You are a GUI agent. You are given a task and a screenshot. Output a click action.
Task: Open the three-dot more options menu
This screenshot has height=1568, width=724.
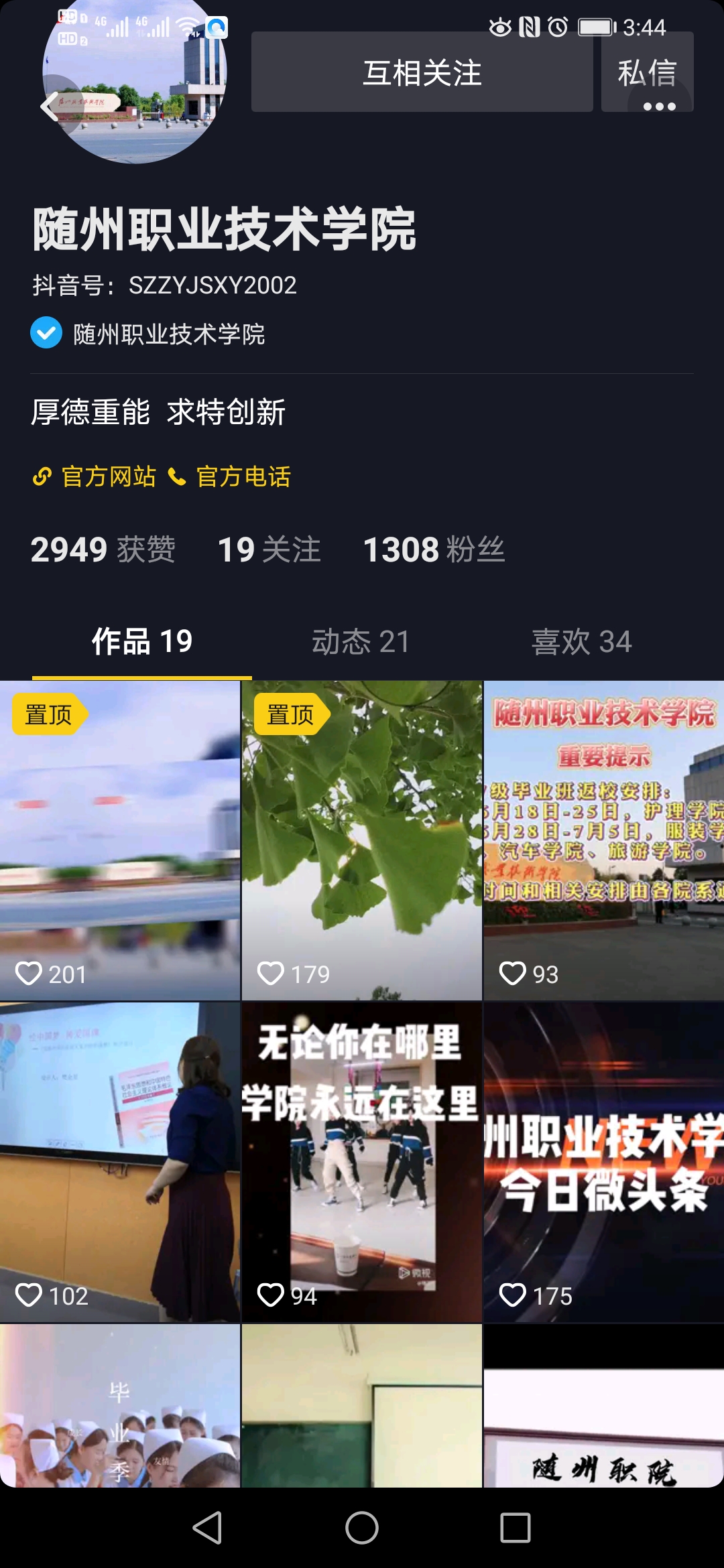point(659,106)
